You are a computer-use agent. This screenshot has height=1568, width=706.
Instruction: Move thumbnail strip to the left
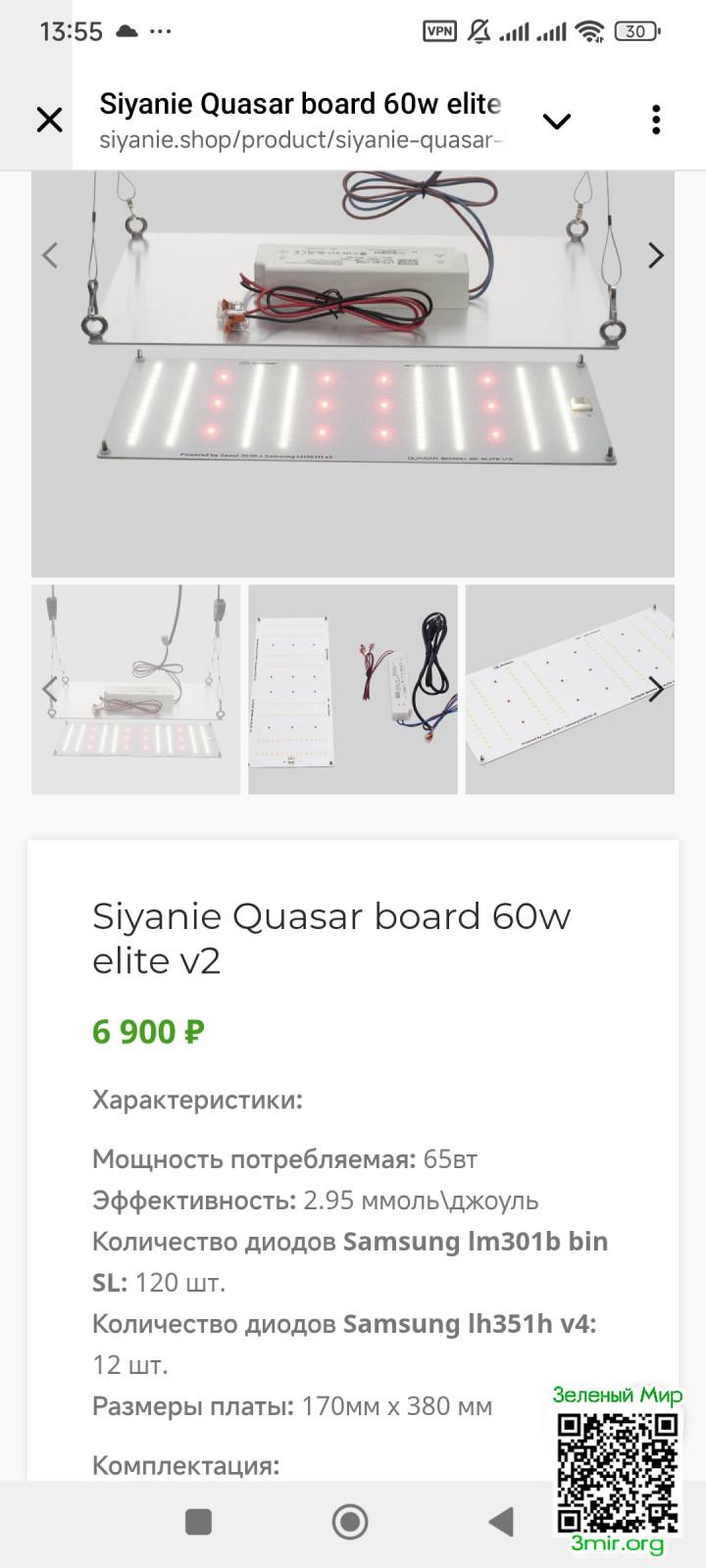[x=49, y=690]
